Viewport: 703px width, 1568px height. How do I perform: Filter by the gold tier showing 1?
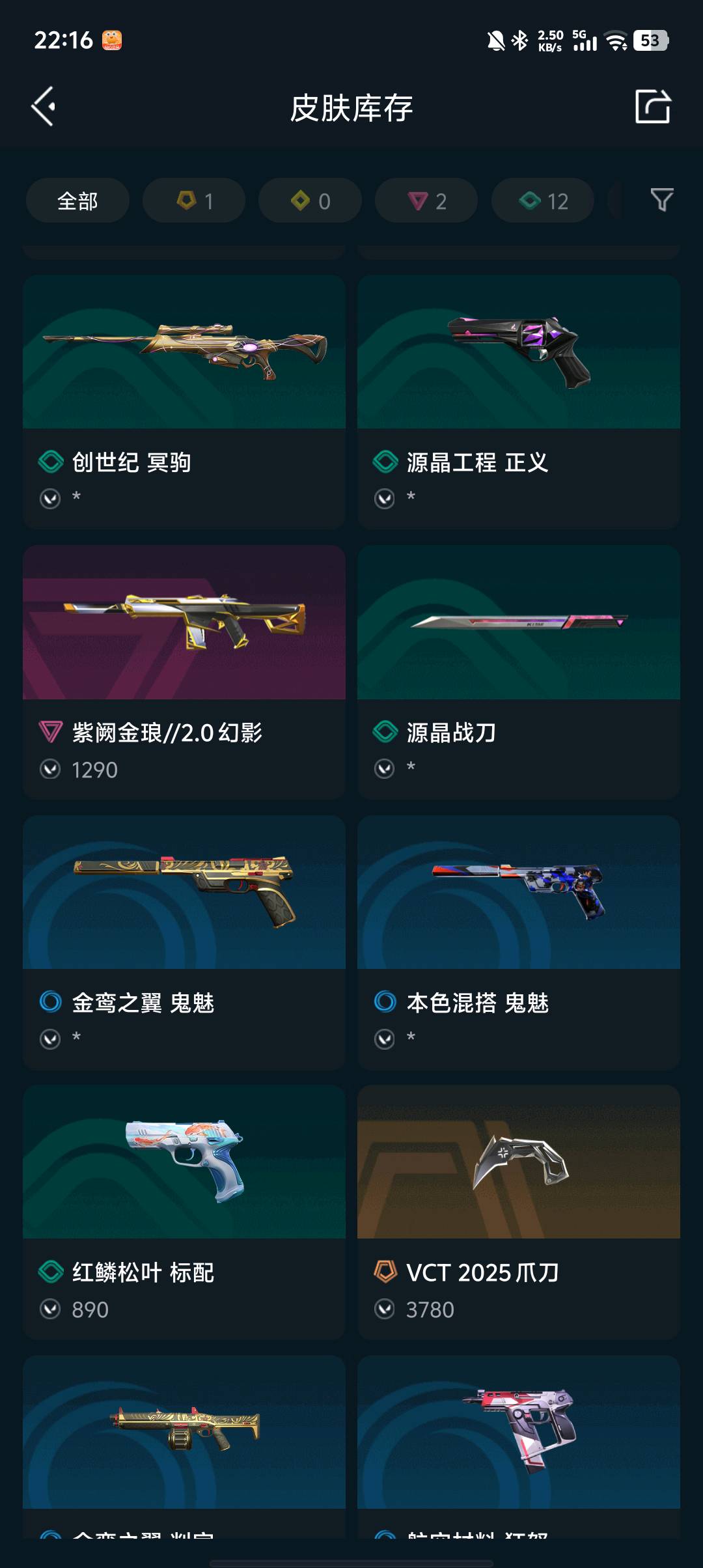click(x=194, y=201)
